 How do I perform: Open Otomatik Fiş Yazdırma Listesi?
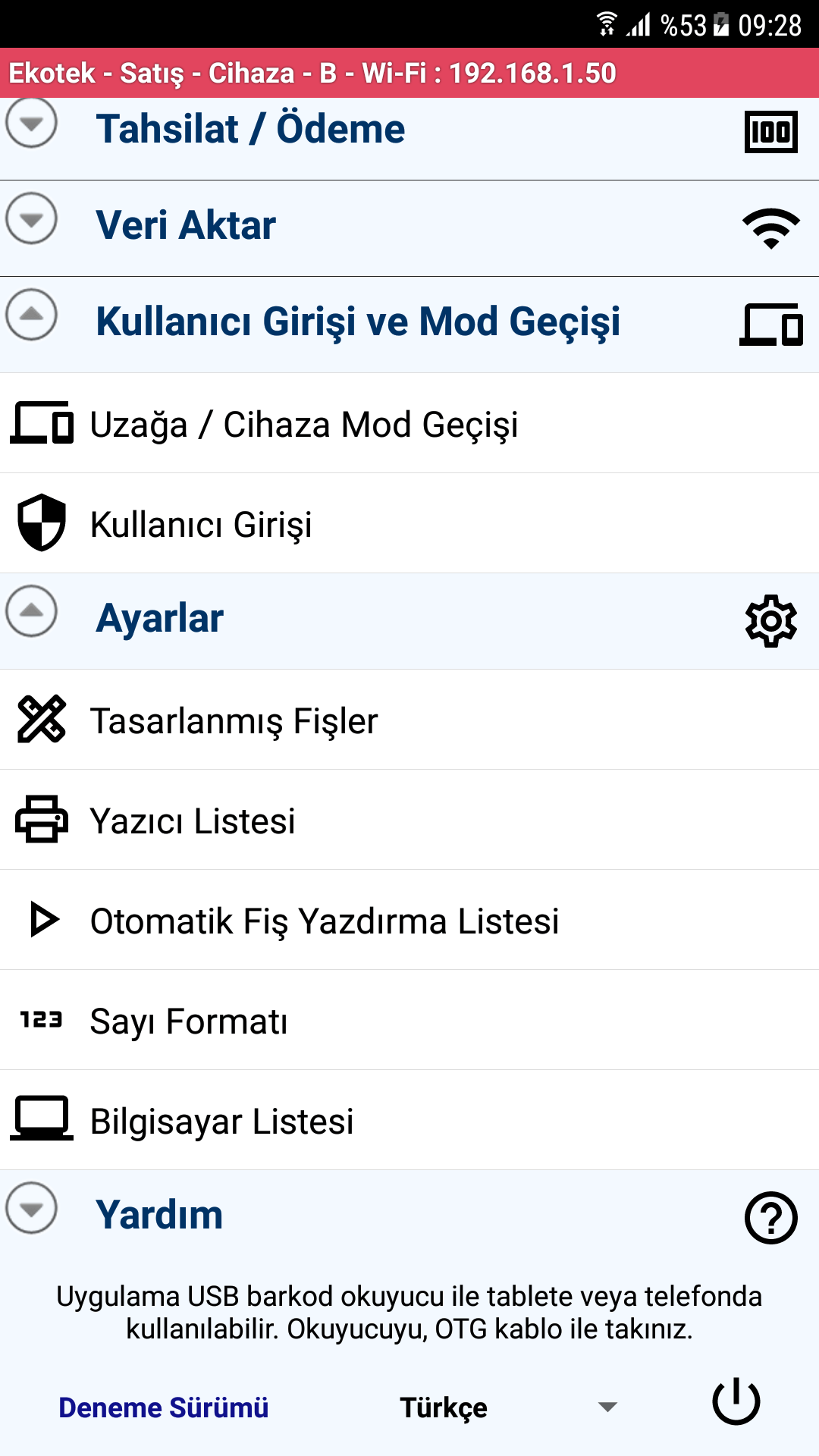pos(325,921)
